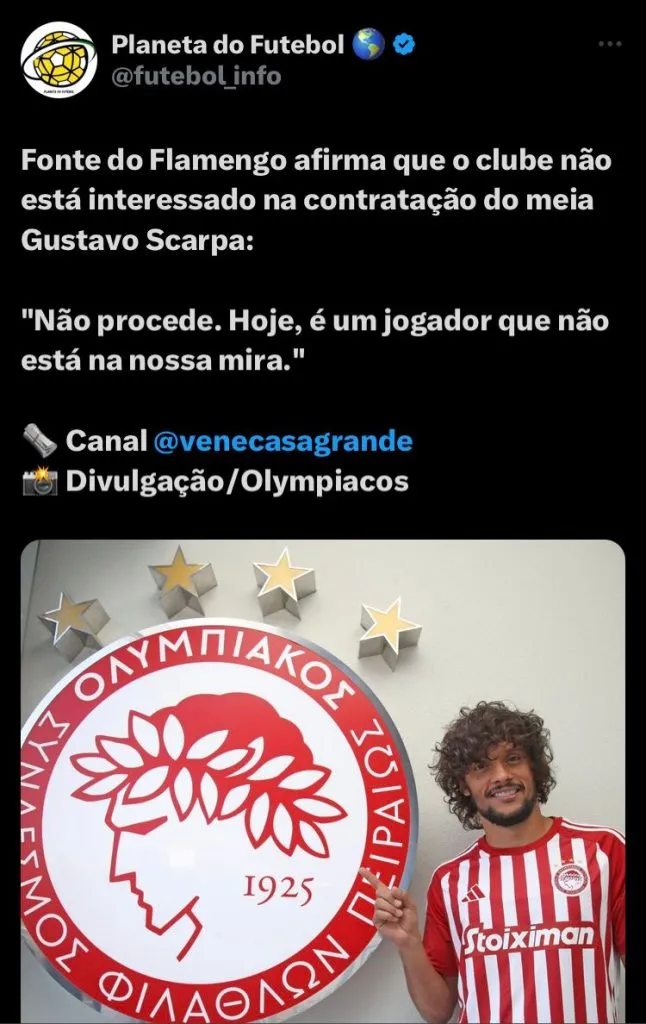Viewport: 646px width, 1024px height.
Task: View the attached Olympiacos photo full screen
Action: point(322,780)
